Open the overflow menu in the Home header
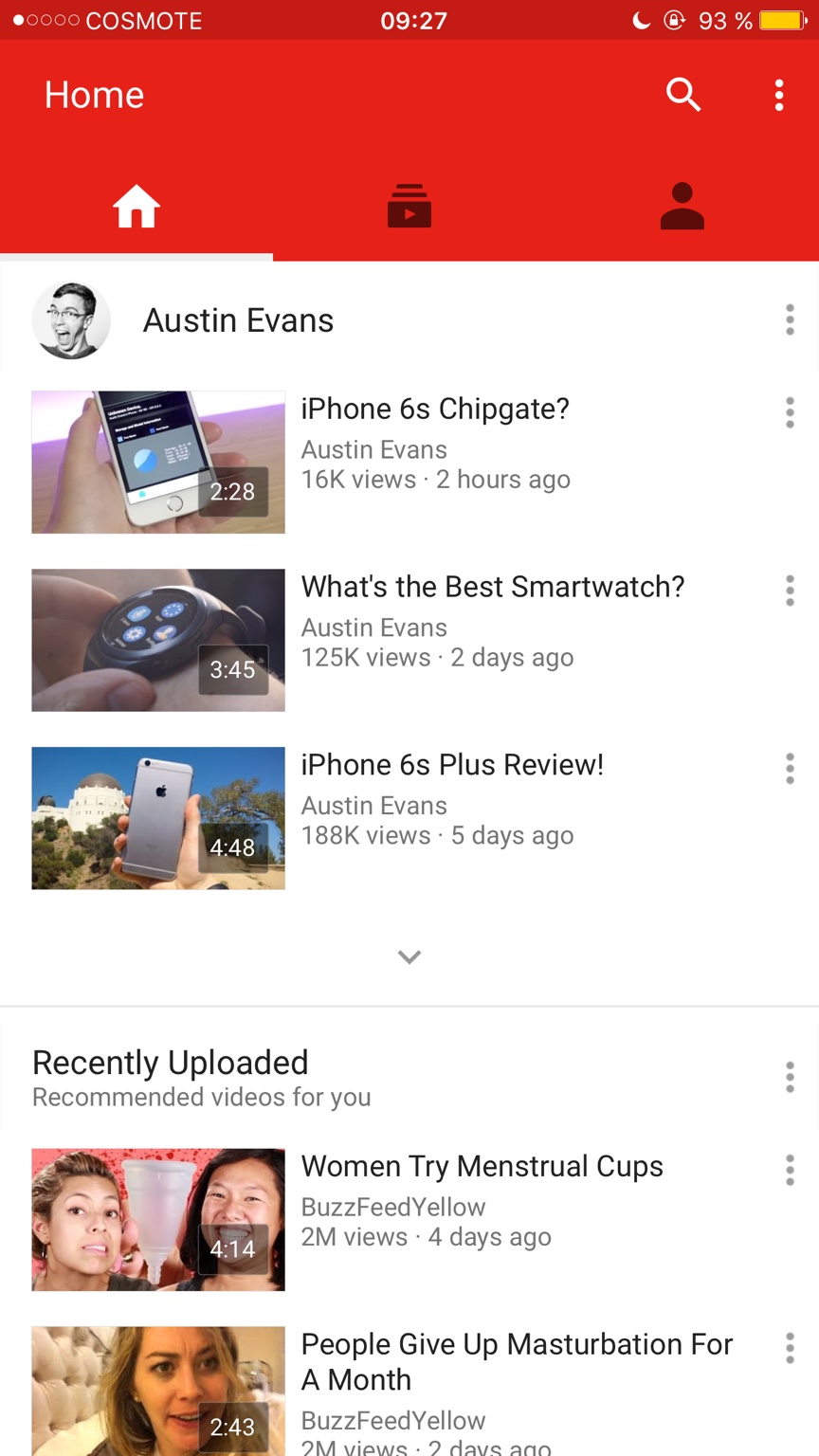This screenshot has height=1456, width=819. pos(779,95)
